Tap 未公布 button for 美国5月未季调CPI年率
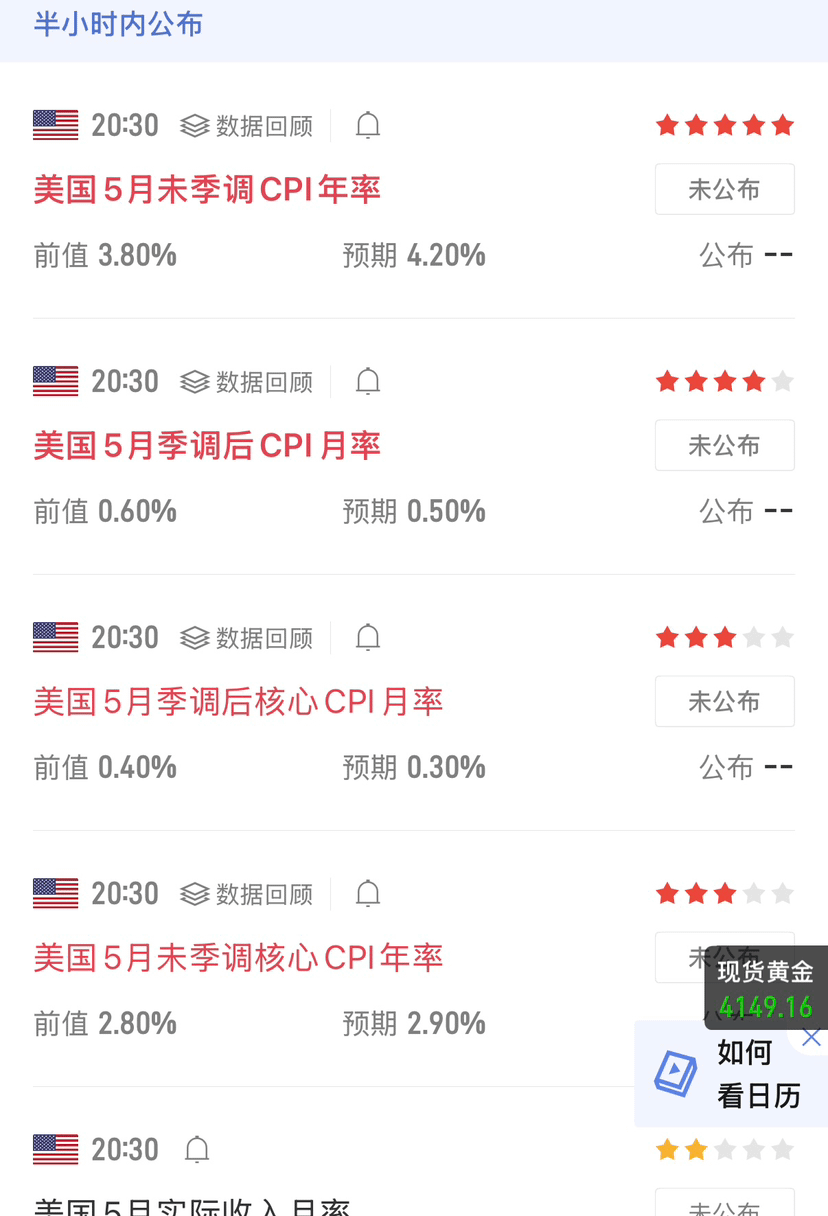828x1216 pixels. pos(724,189)
